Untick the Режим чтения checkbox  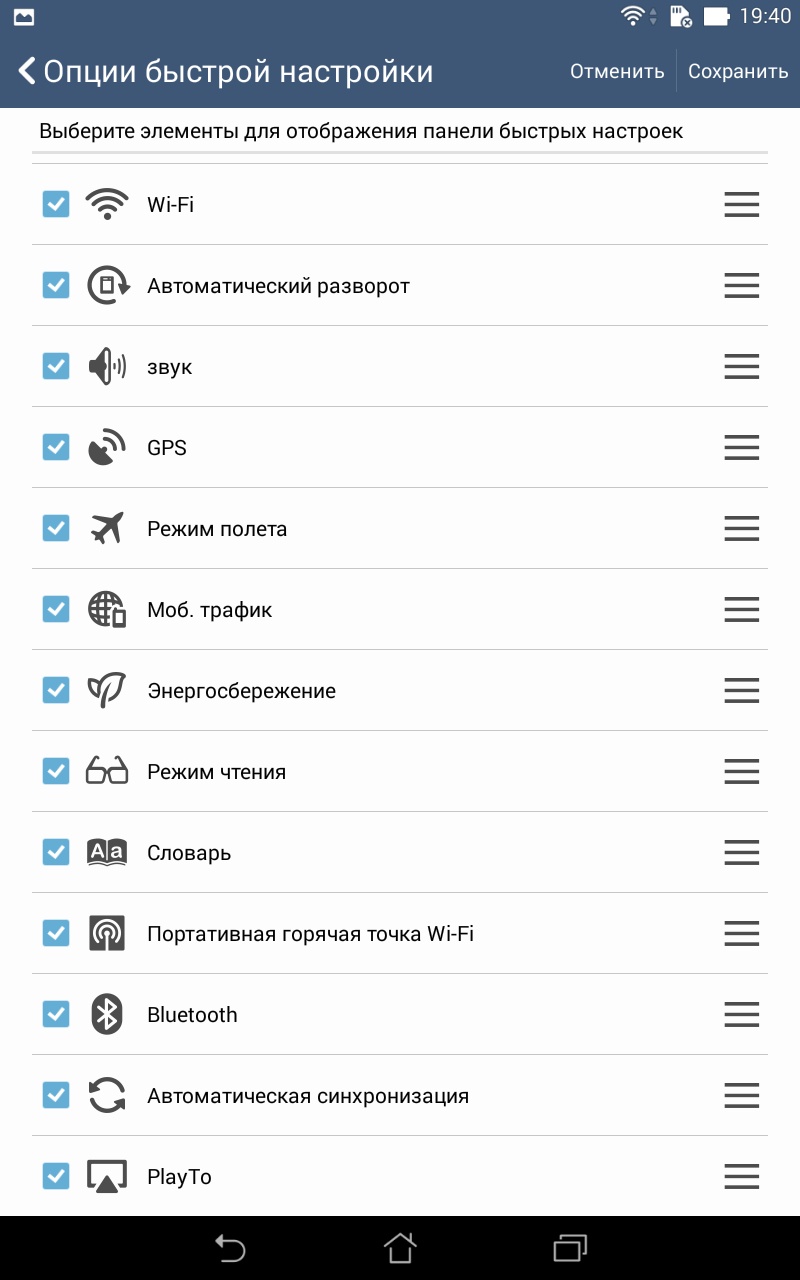pyautogui.click(x=56, y=771)
